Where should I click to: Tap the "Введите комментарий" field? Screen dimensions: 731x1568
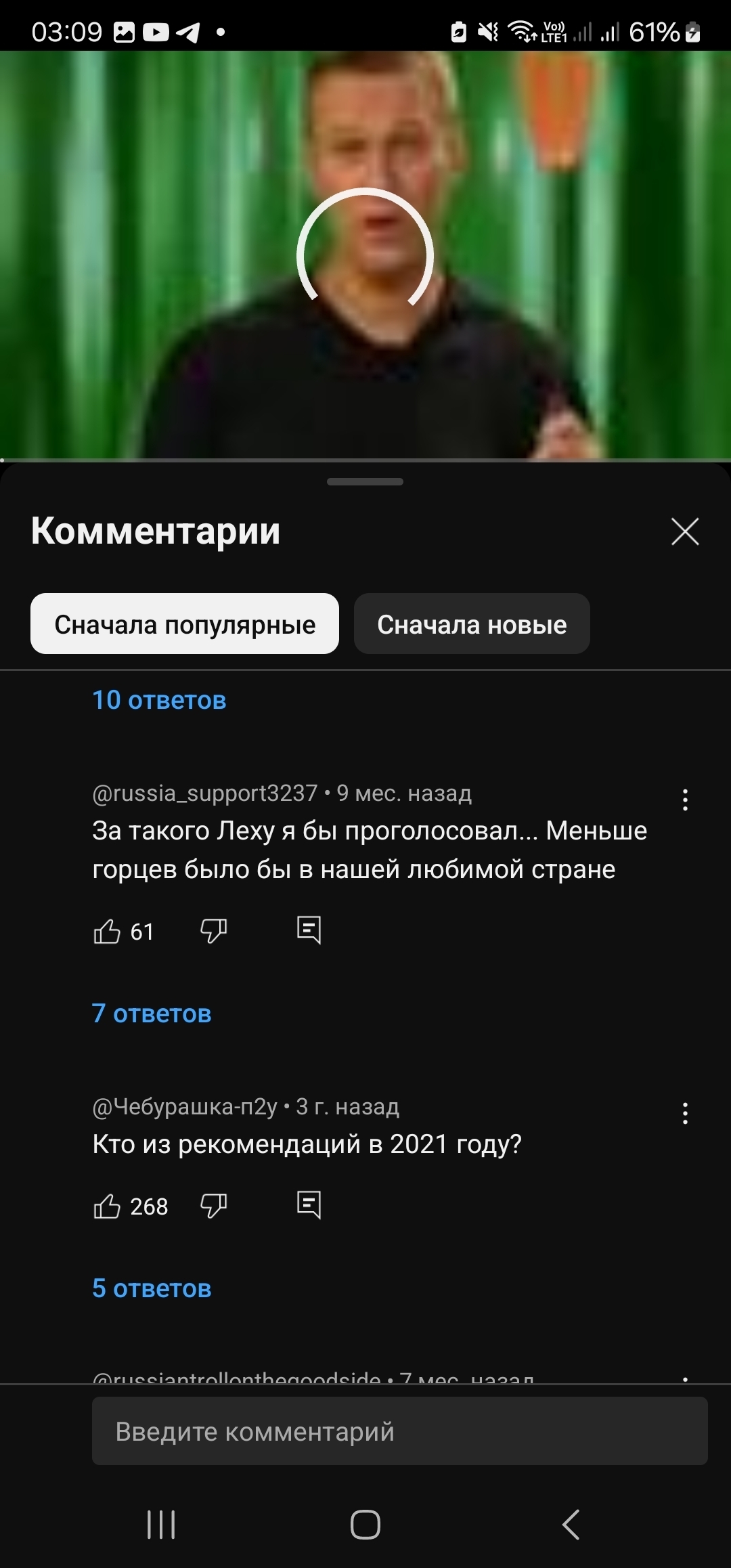pyautogui.click(x=399, y=1431)
